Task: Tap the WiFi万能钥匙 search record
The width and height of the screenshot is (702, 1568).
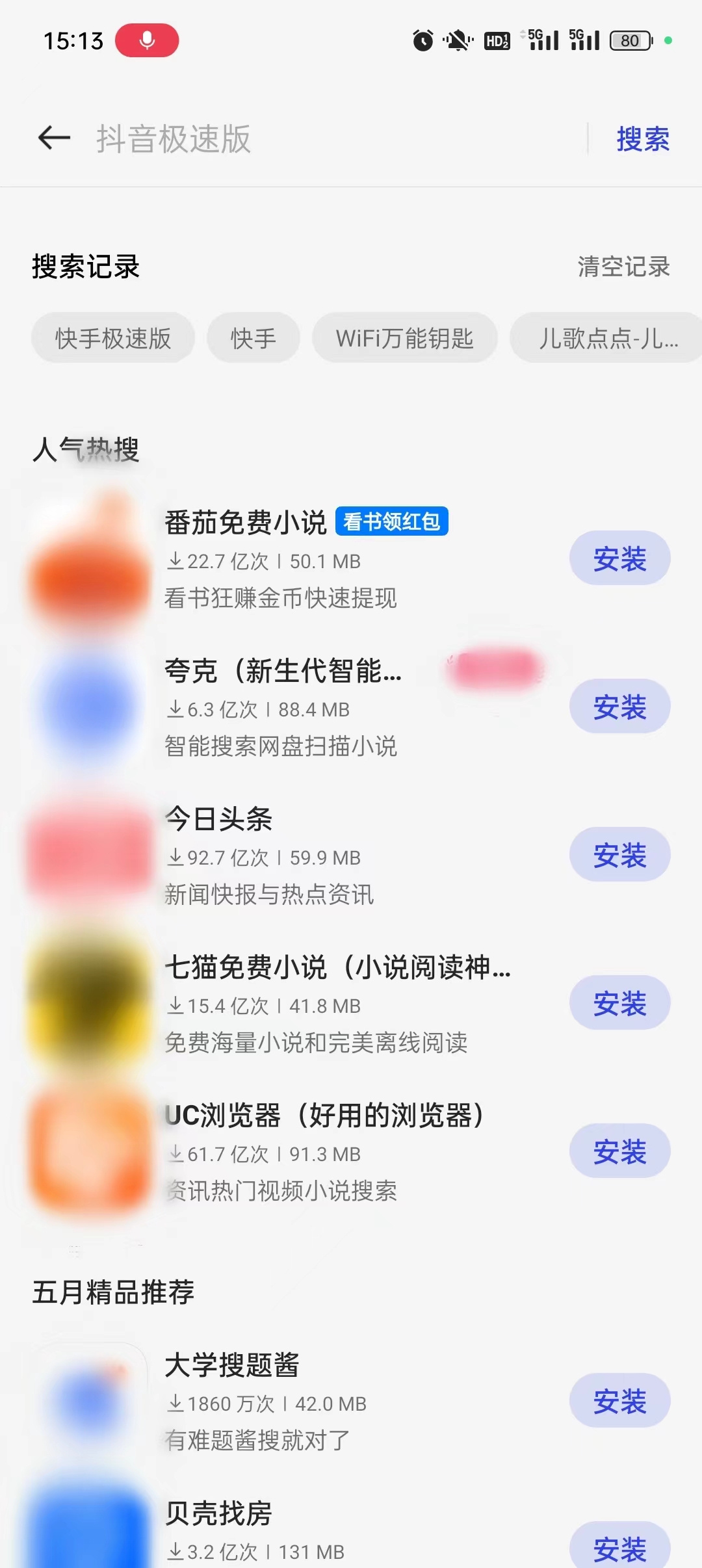Action: point(404,338)
